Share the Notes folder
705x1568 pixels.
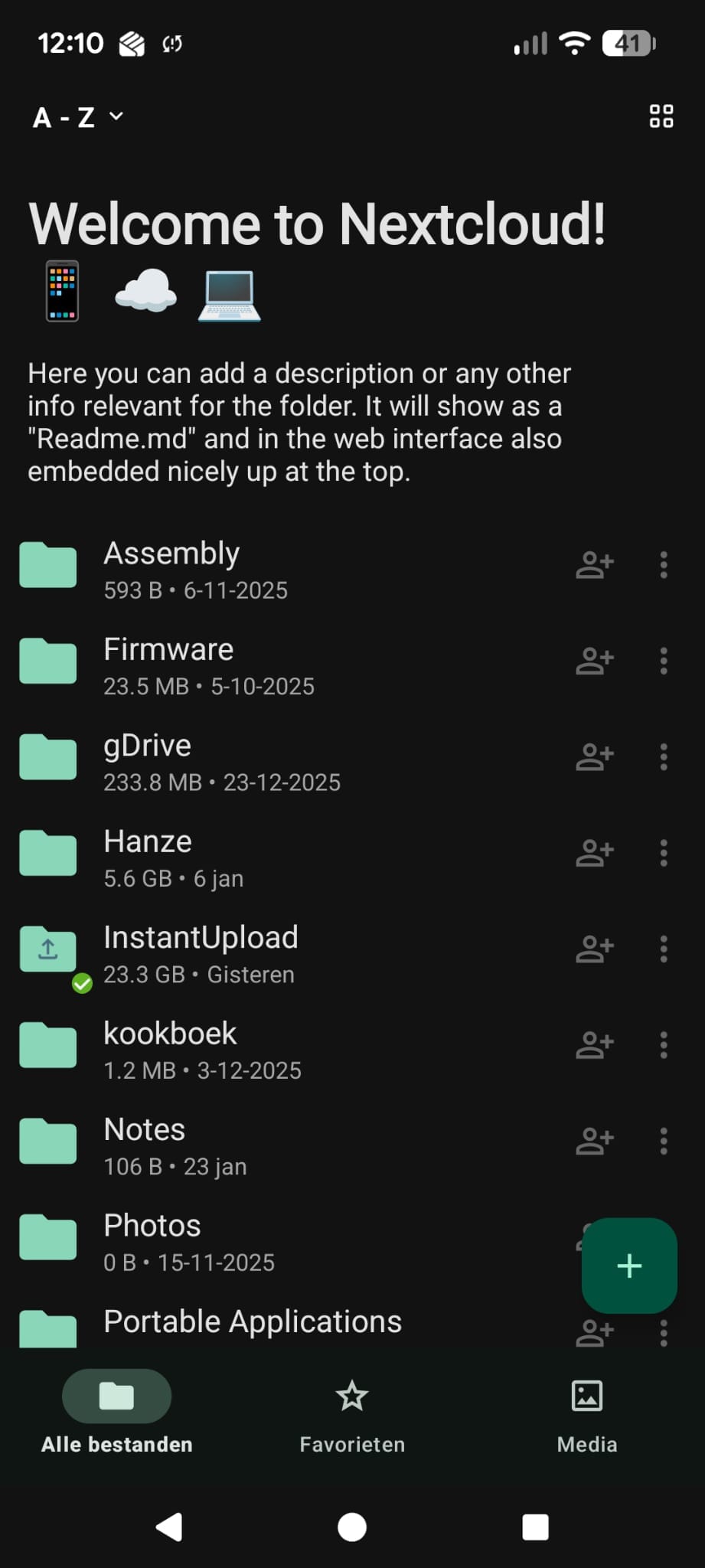595,1141
